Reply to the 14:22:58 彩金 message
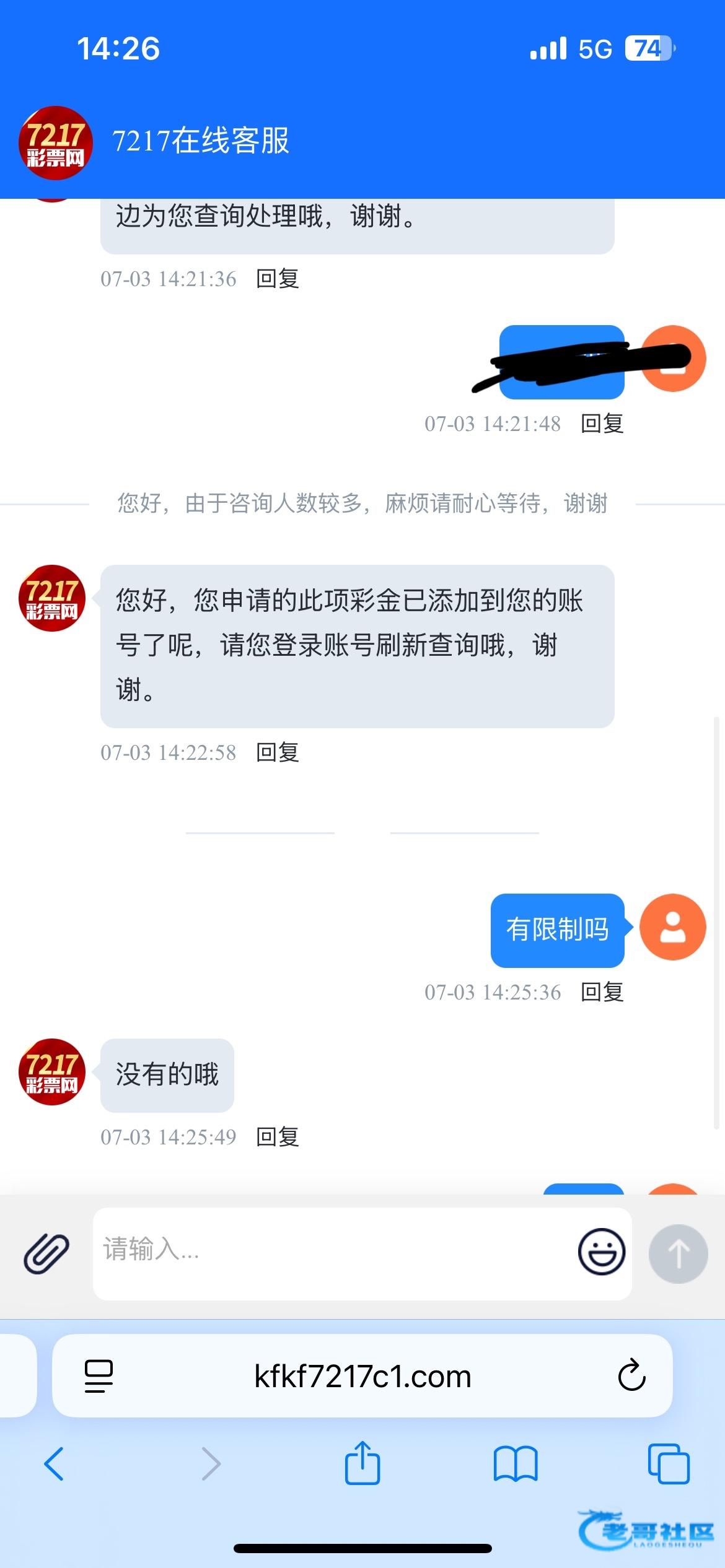Image resolution: width=725 pixels, height=1568 pixels. [x=278, y=752]
